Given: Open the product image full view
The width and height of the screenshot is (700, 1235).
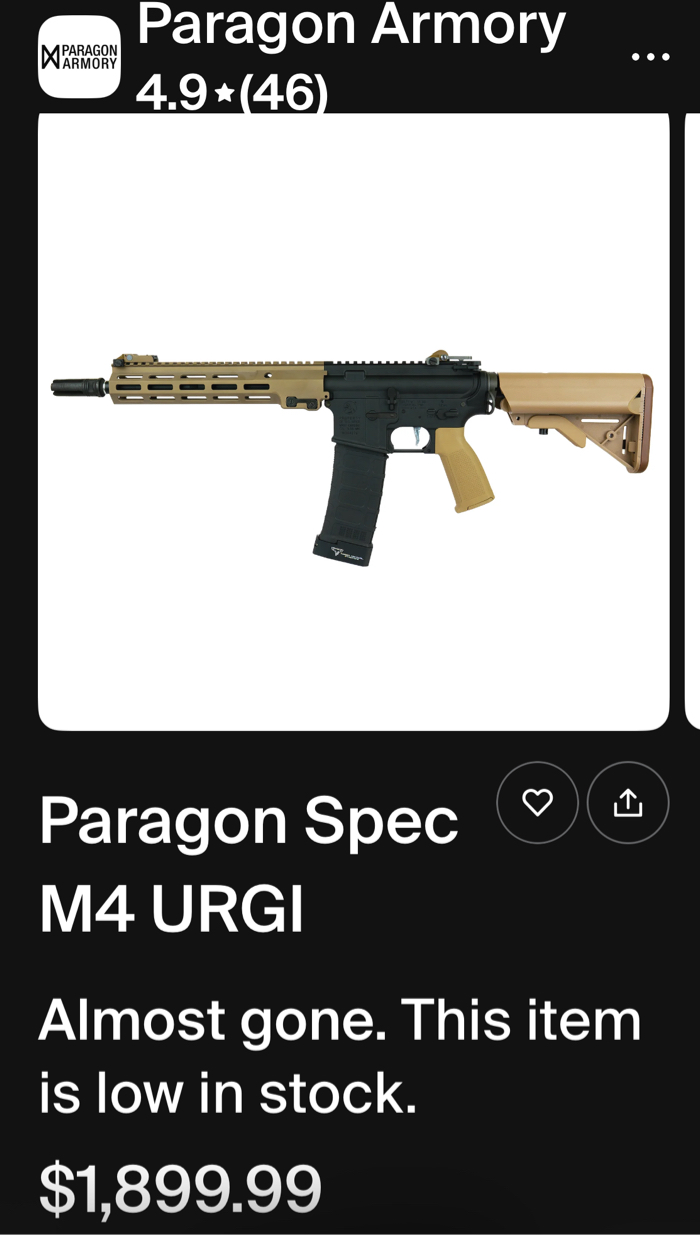Looking at the screenshot, I should 353,421.
